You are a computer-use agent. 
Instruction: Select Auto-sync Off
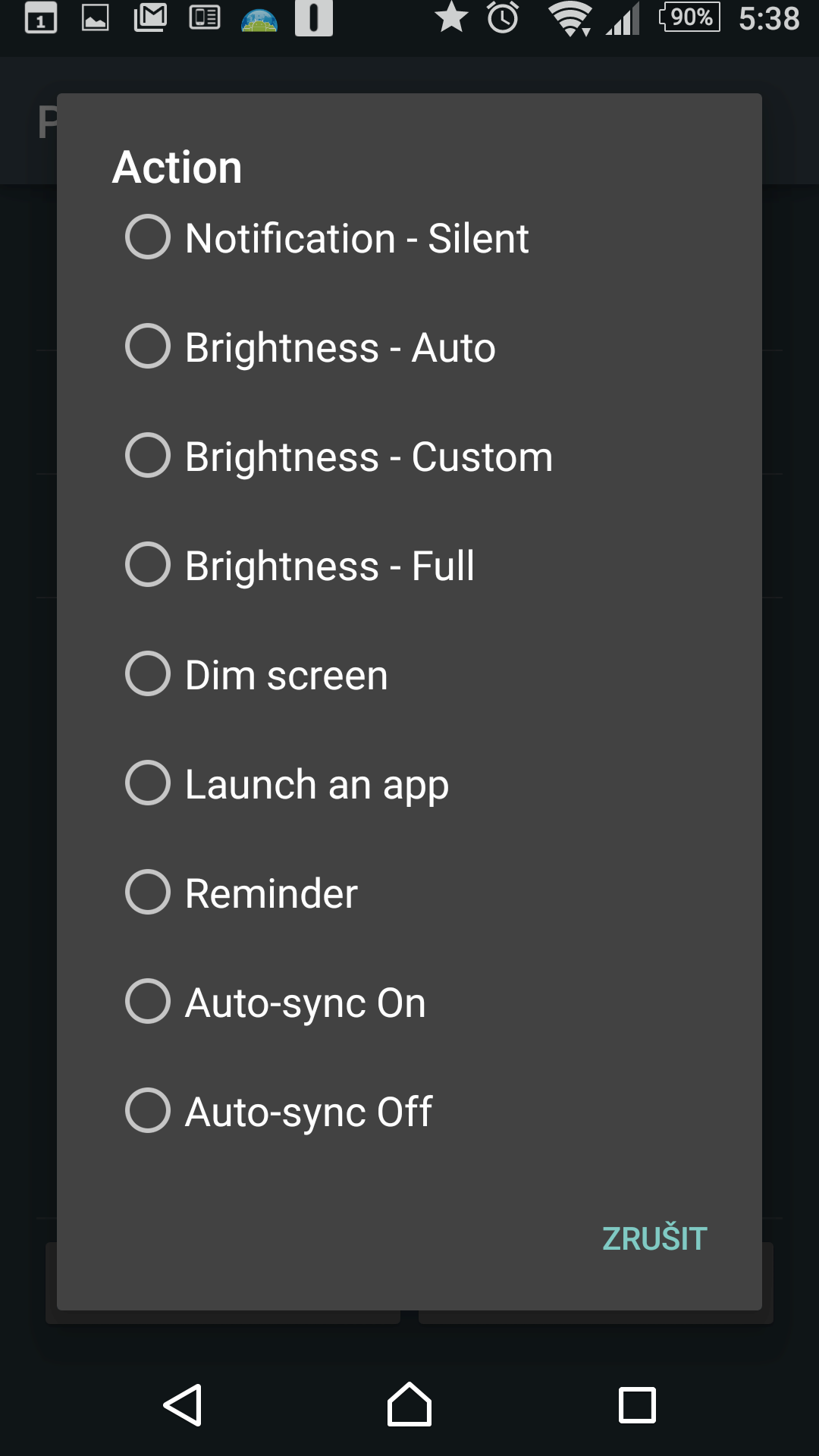tap(409, 1111)
